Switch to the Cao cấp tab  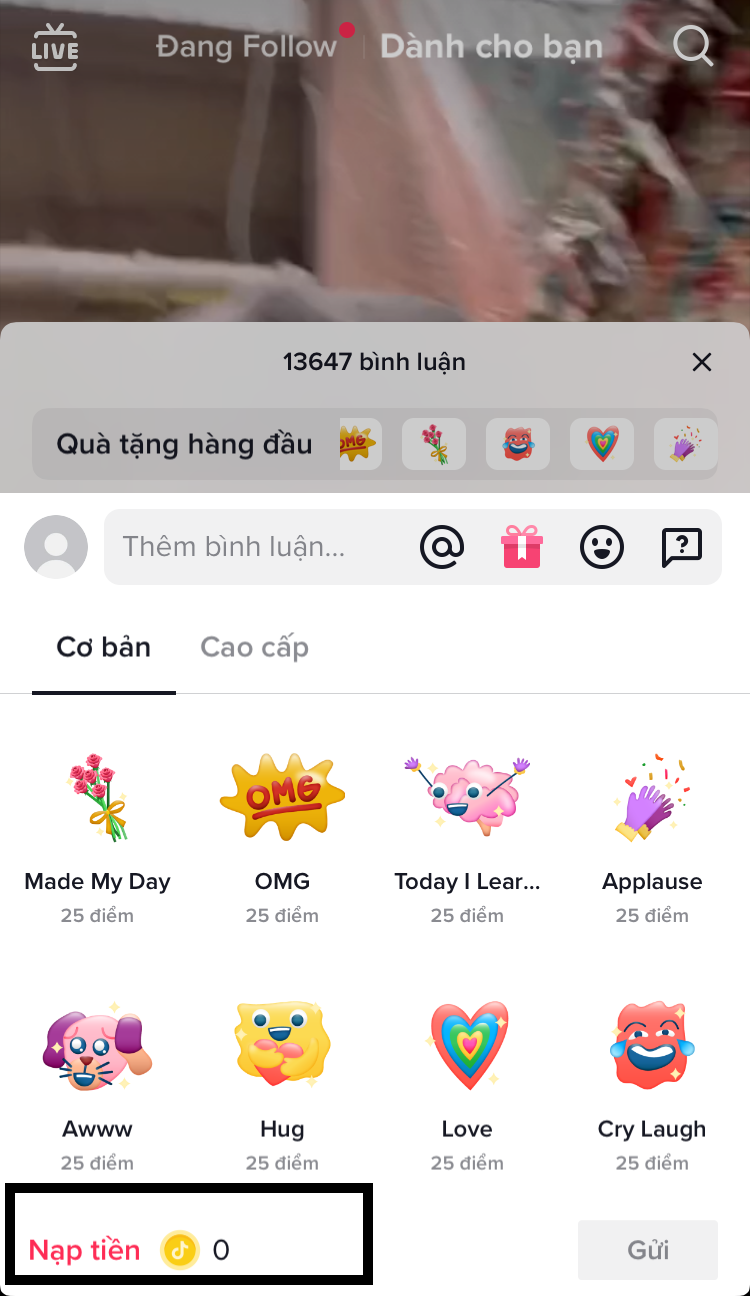254,647
